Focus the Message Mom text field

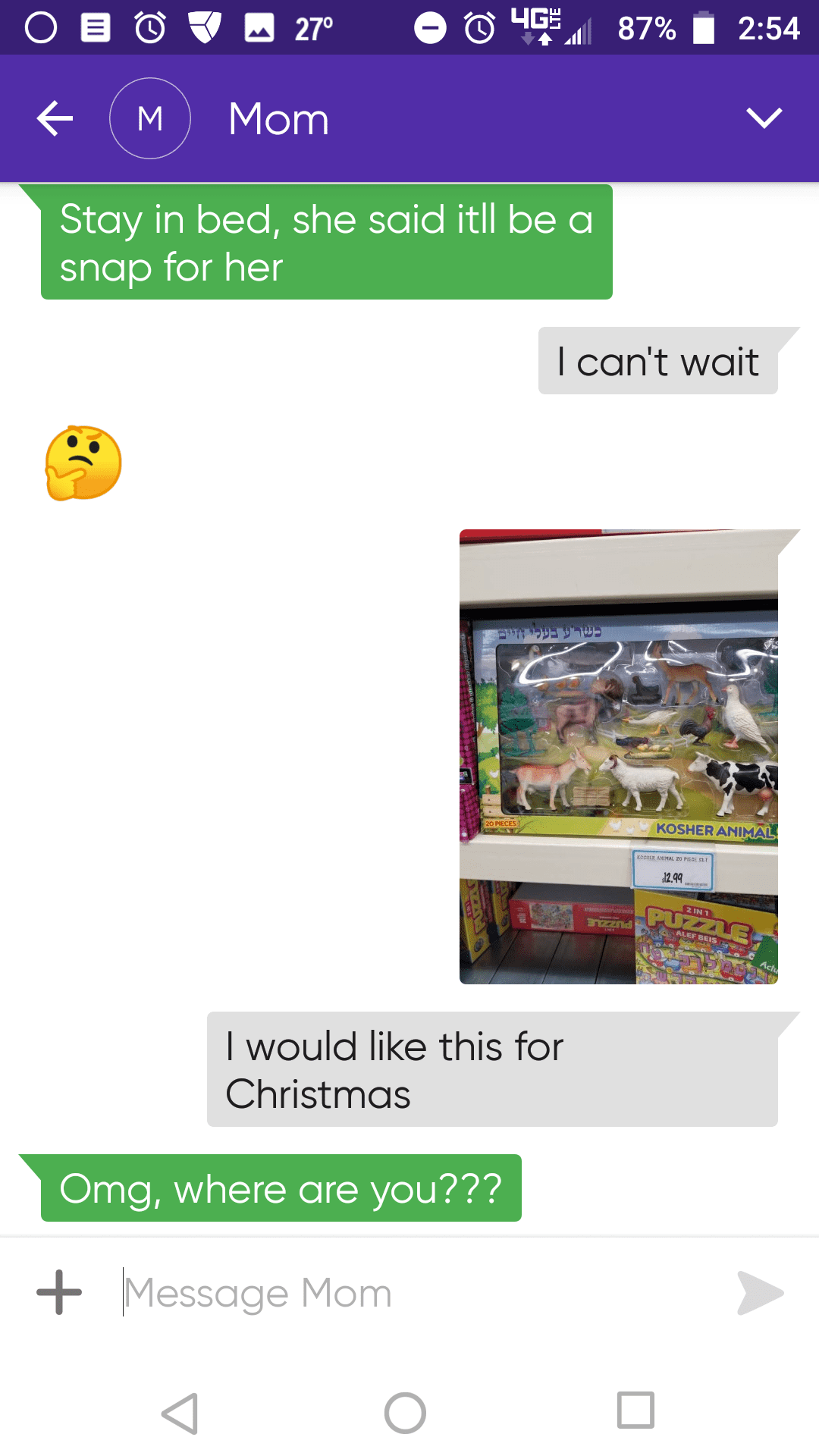409,1292
